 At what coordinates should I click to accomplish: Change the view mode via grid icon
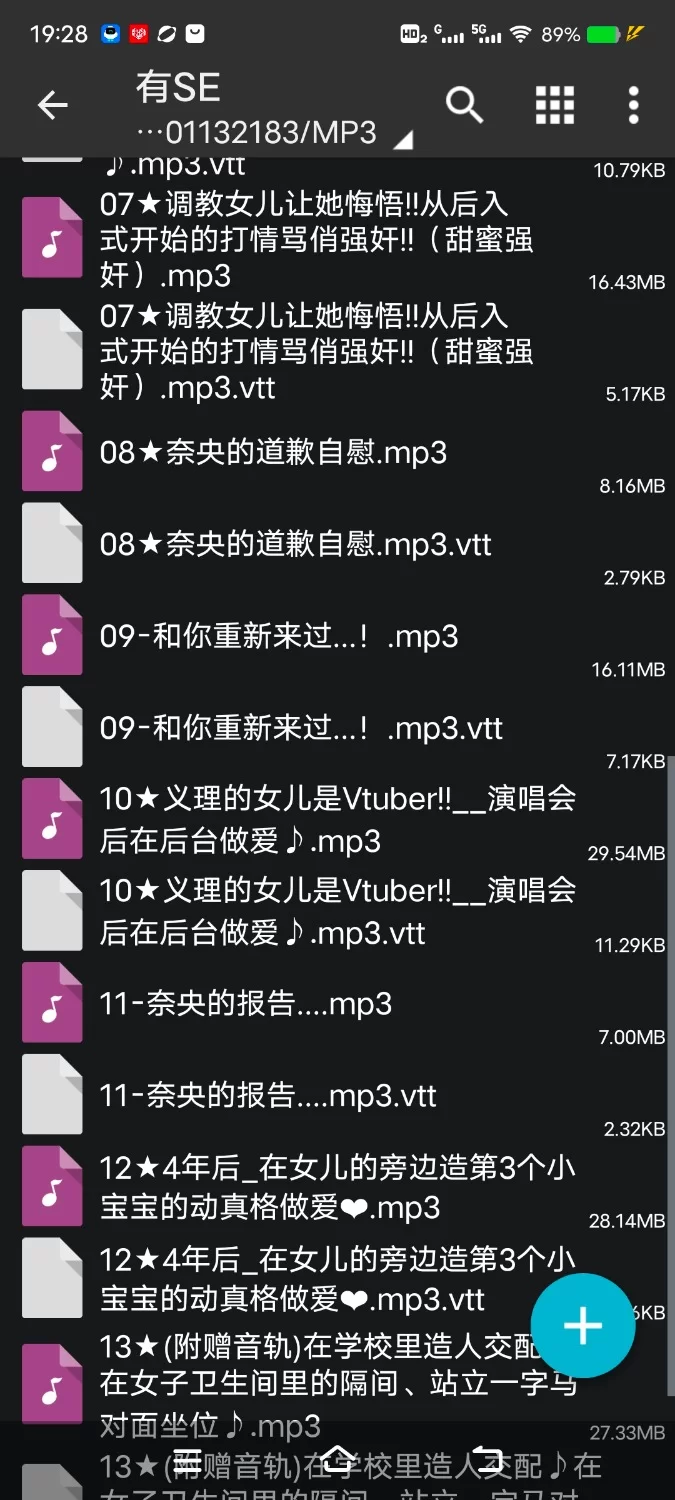pyautogui.click(x=554, y=104)
